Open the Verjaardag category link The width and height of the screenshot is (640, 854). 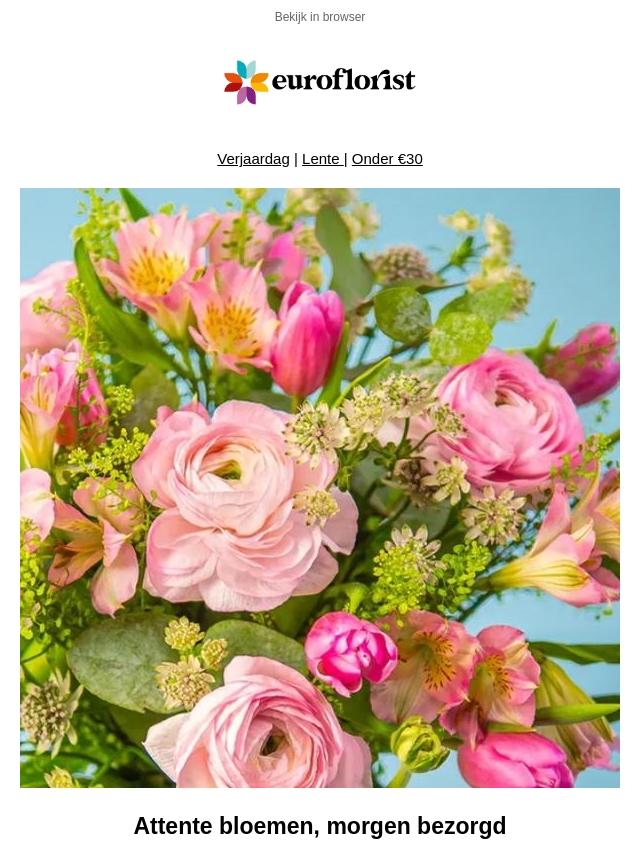coord(253,159)
